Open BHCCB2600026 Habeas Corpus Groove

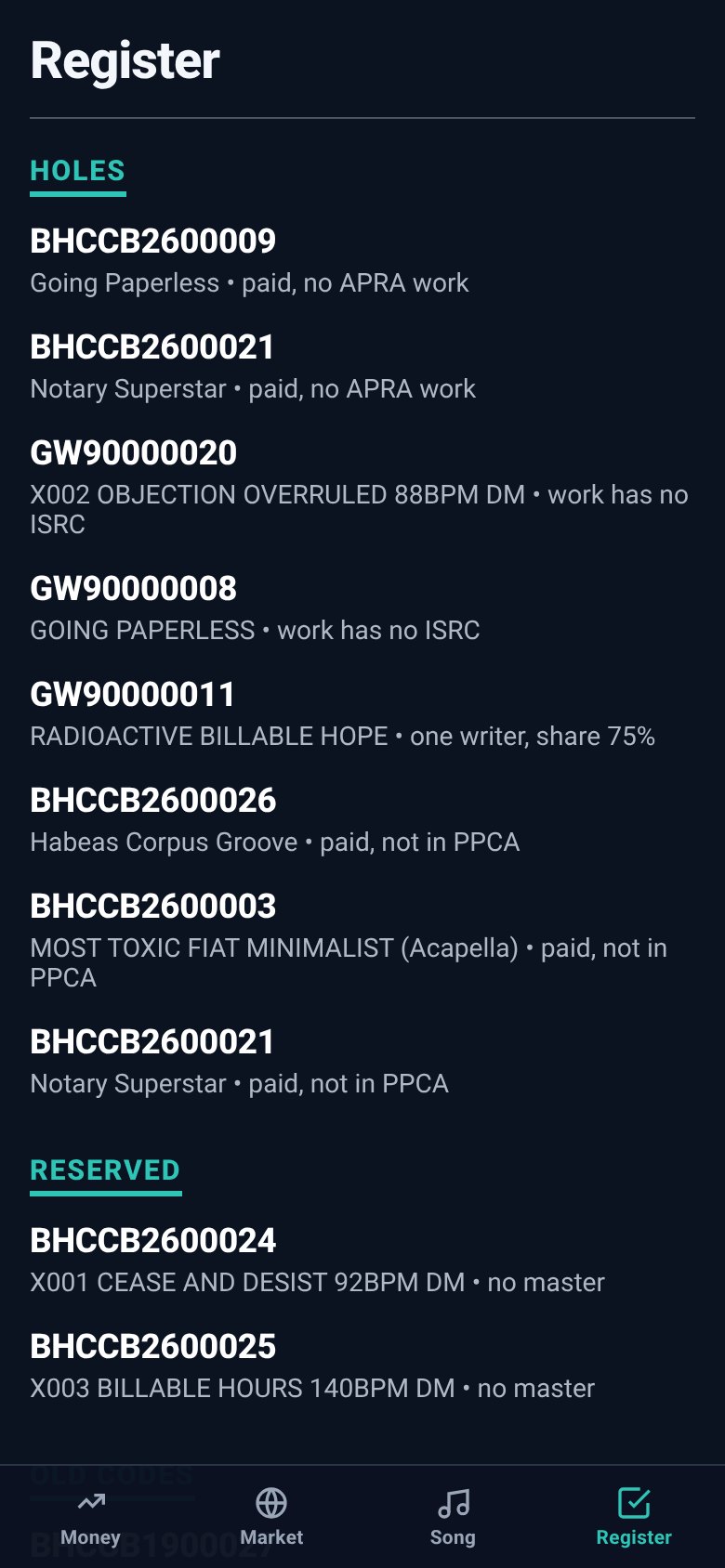[362, 819]
